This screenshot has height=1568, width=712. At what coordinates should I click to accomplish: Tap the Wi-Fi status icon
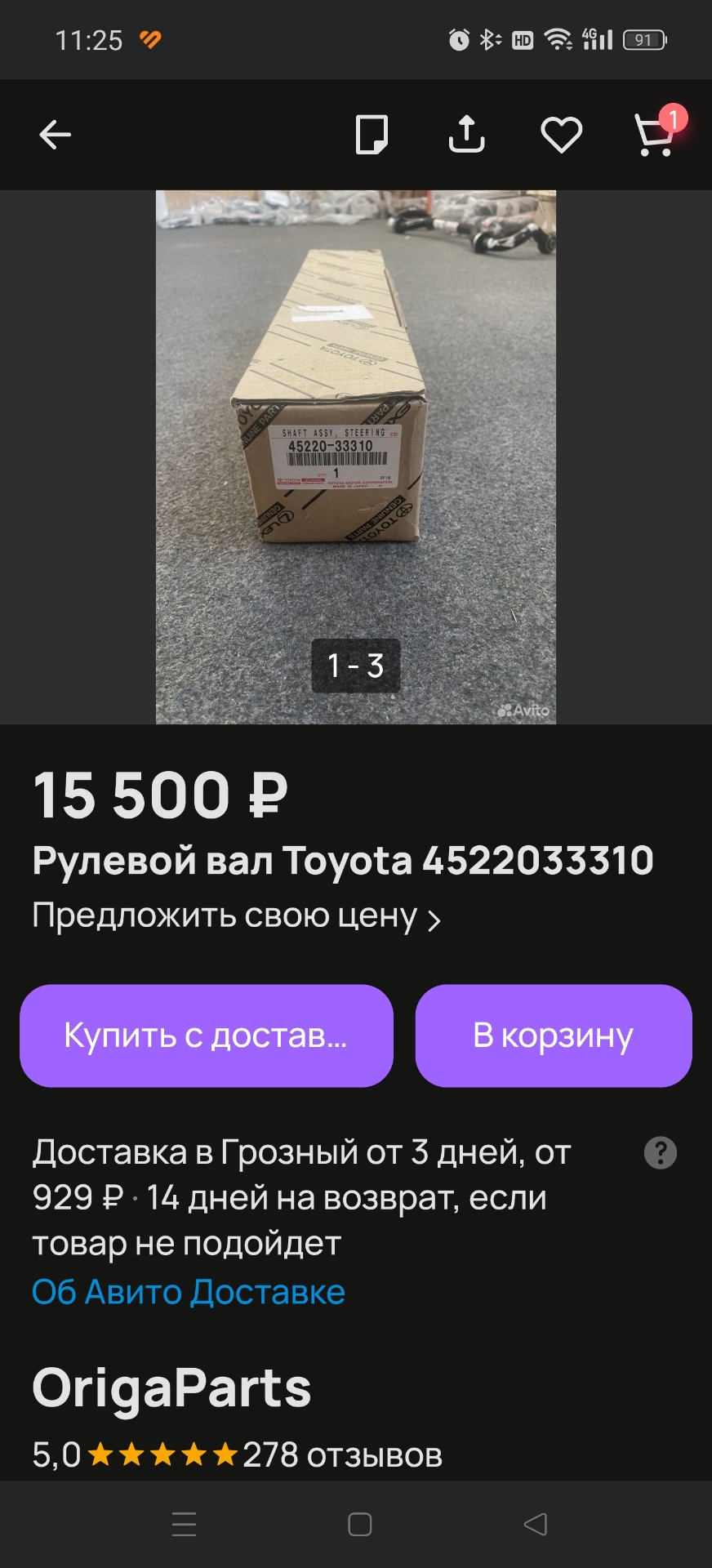point(560,39)
